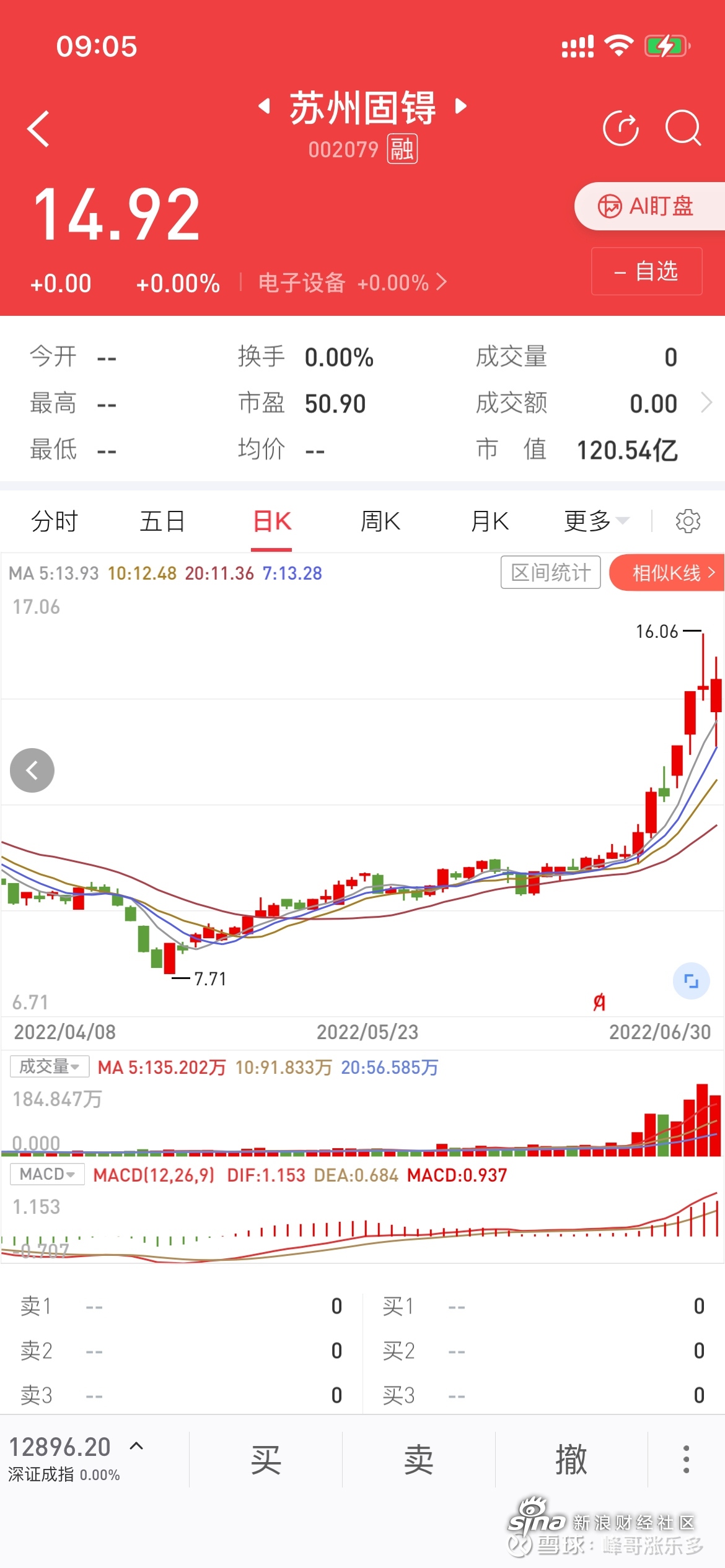Open 相似K线 similar patterns
Screen dimensions: 725x1568
pos(667,573)
